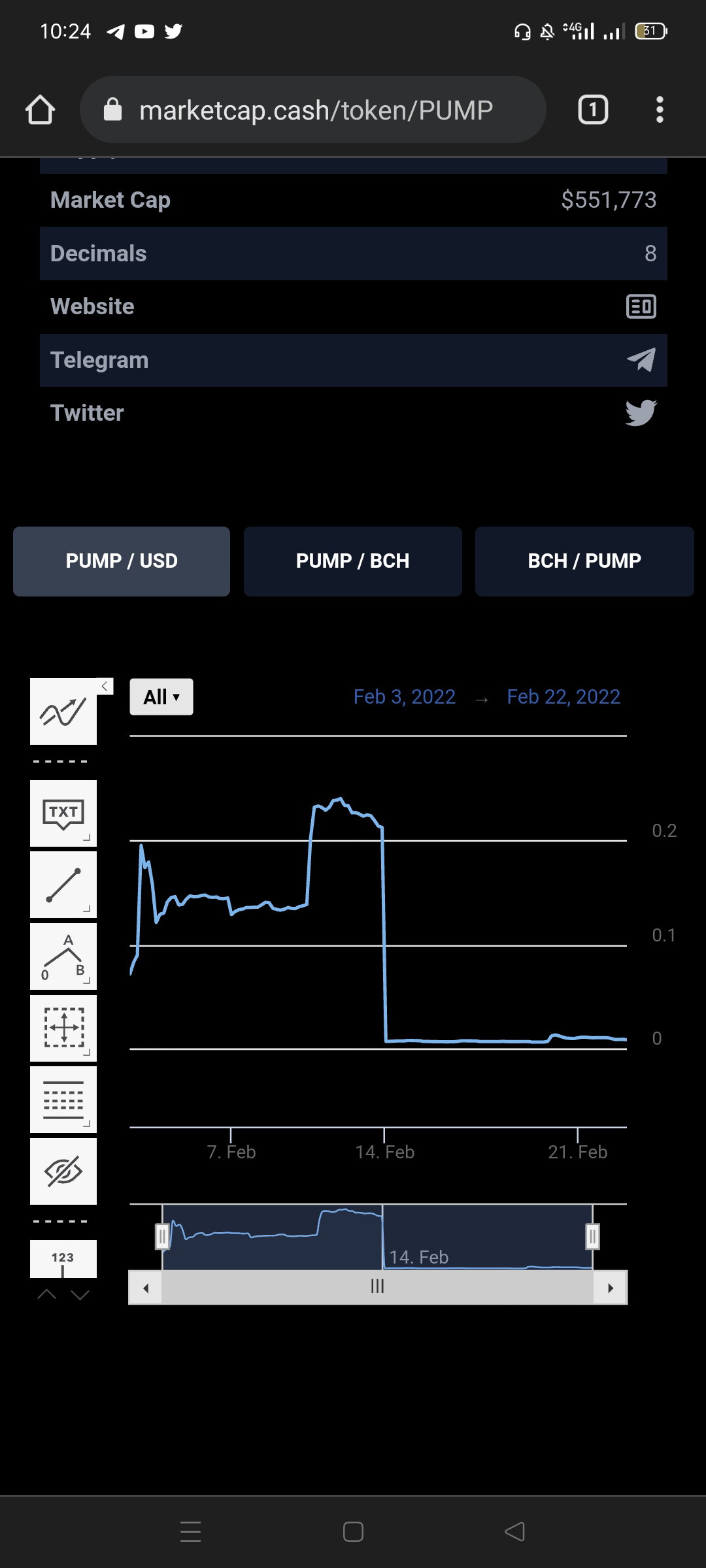This screenshot has height=1568, width=706.
Task: Open the browser tab switcher
Action: coord(593,110)
